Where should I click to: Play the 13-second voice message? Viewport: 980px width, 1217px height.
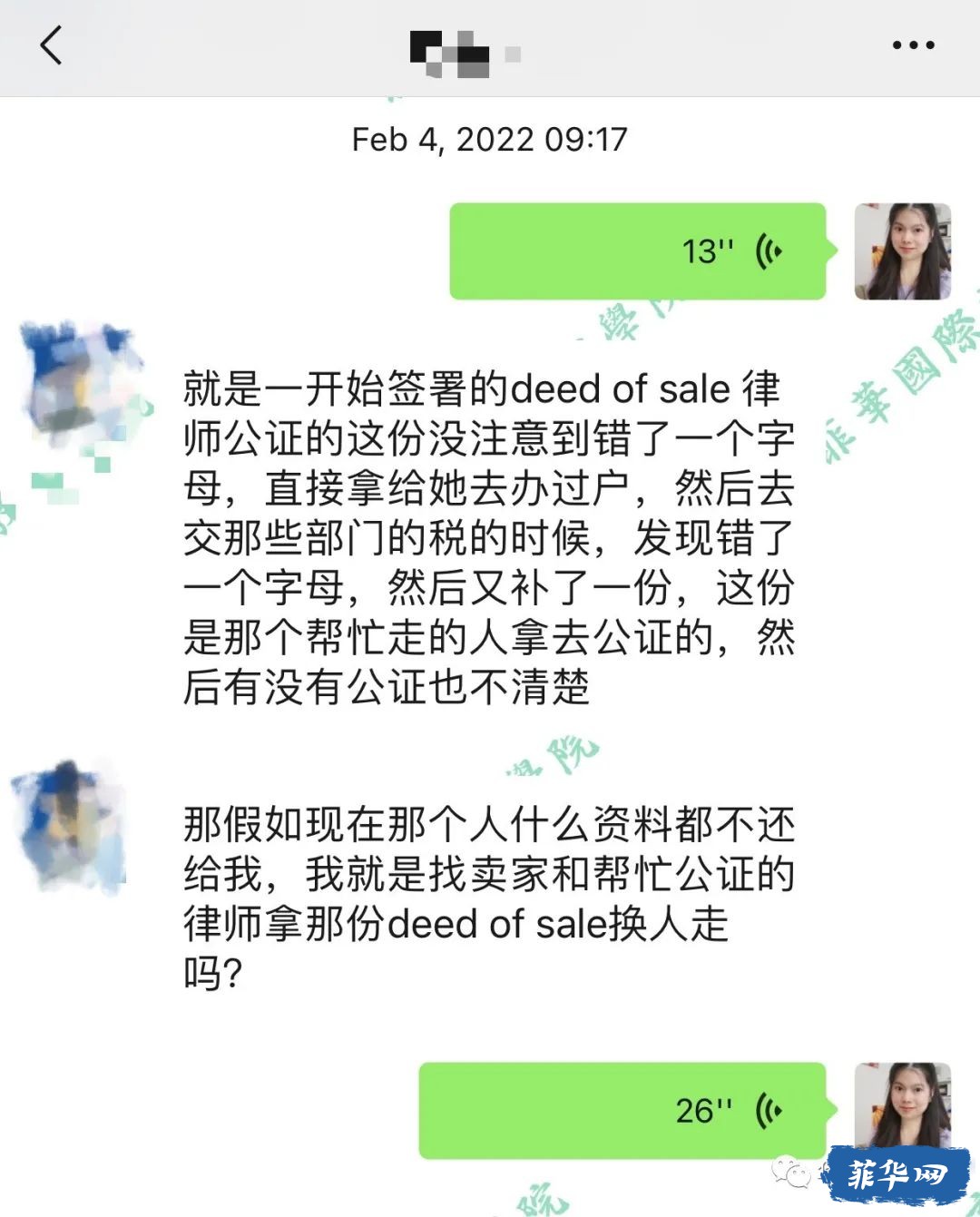pos(638,251)
